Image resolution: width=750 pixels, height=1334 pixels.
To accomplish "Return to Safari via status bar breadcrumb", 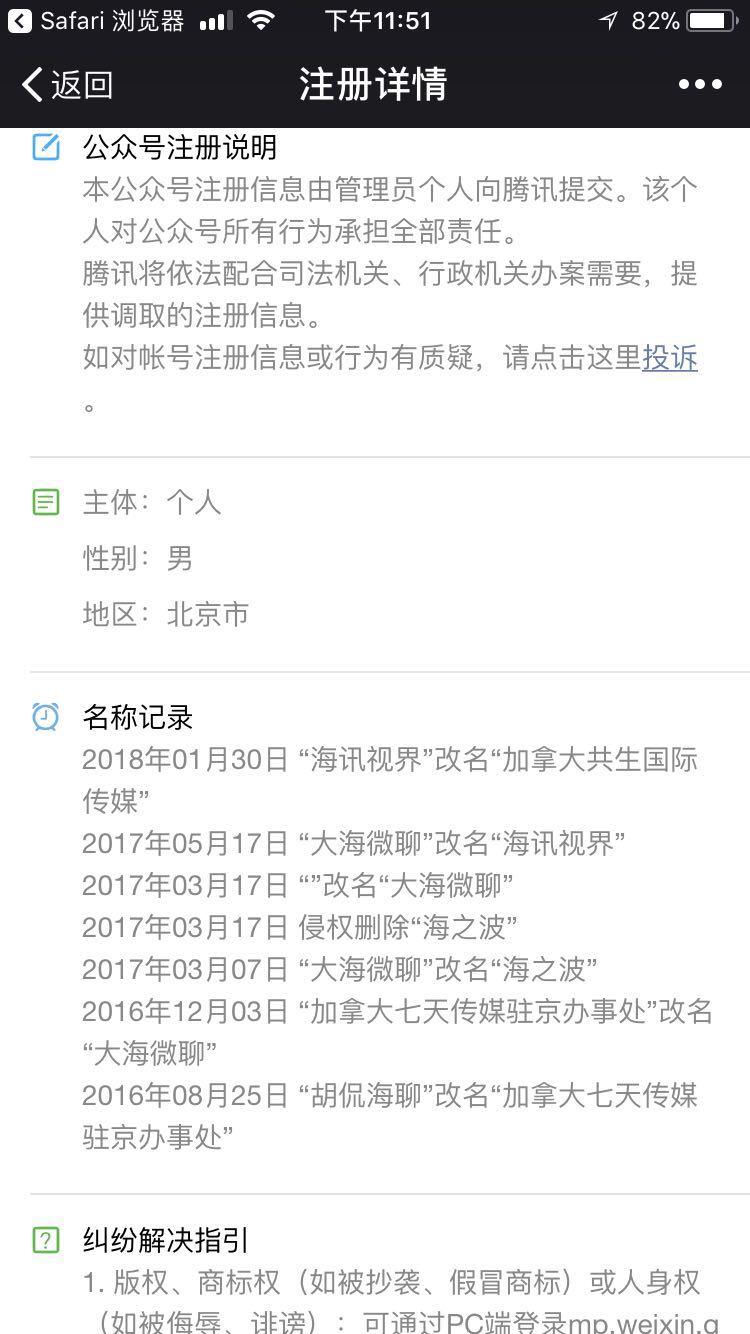I will (x=95, y=21).
